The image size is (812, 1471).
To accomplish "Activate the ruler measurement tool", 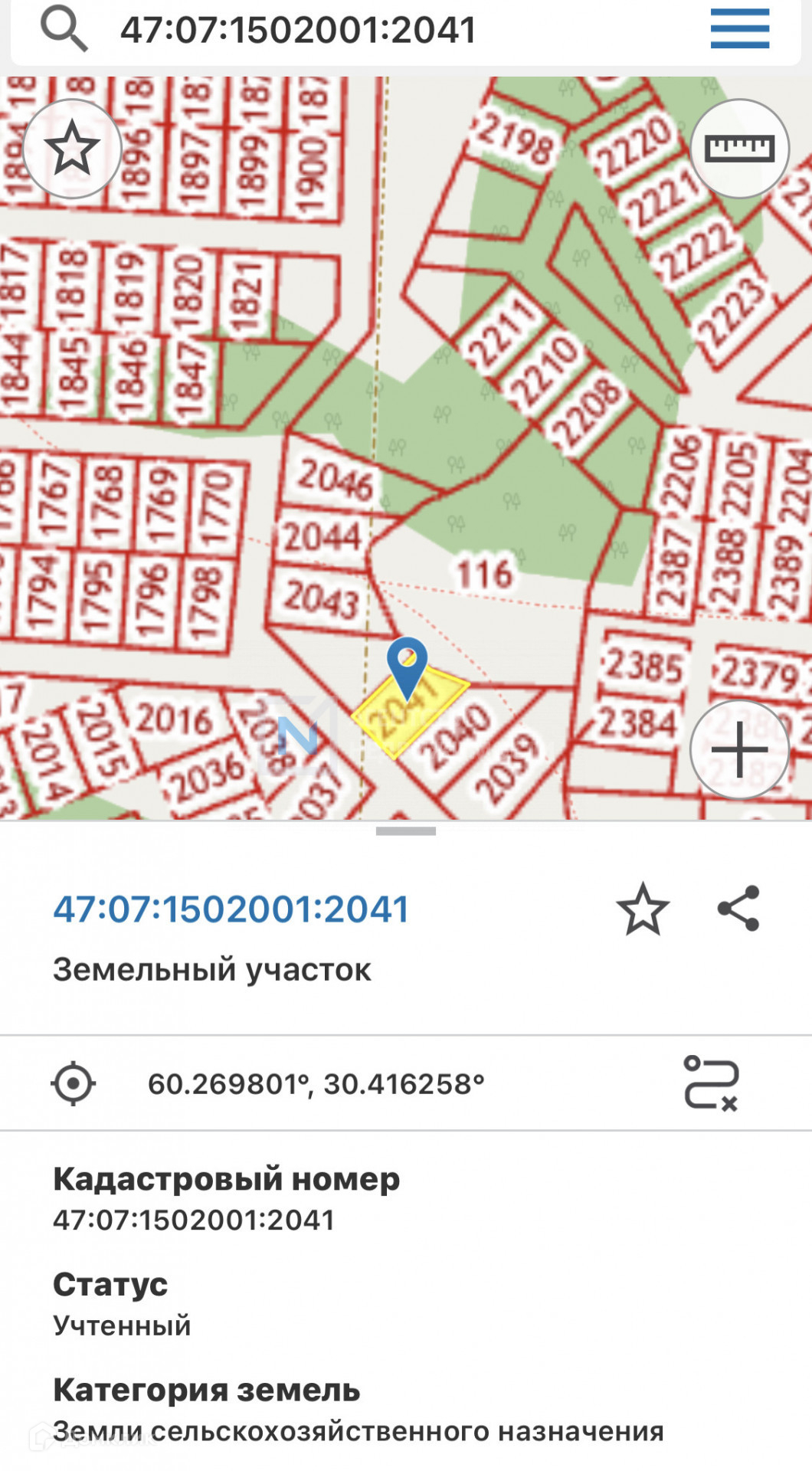I will click(x=739, y=149).
